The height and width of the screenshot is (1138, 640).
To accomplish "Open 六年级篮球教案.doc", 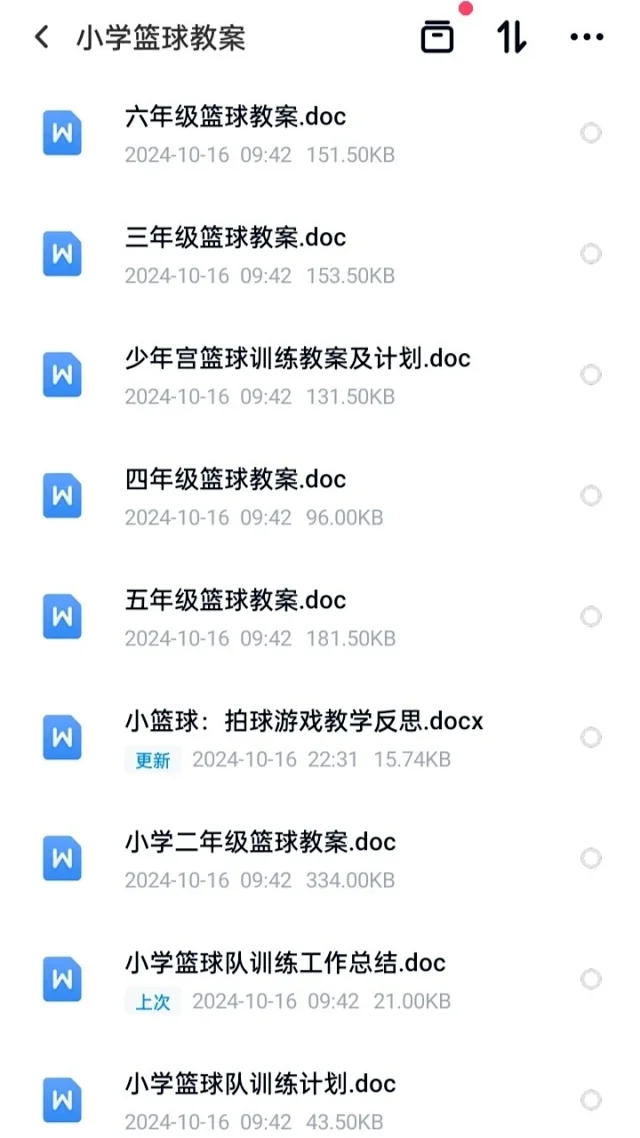I will [x=236, y=117].
